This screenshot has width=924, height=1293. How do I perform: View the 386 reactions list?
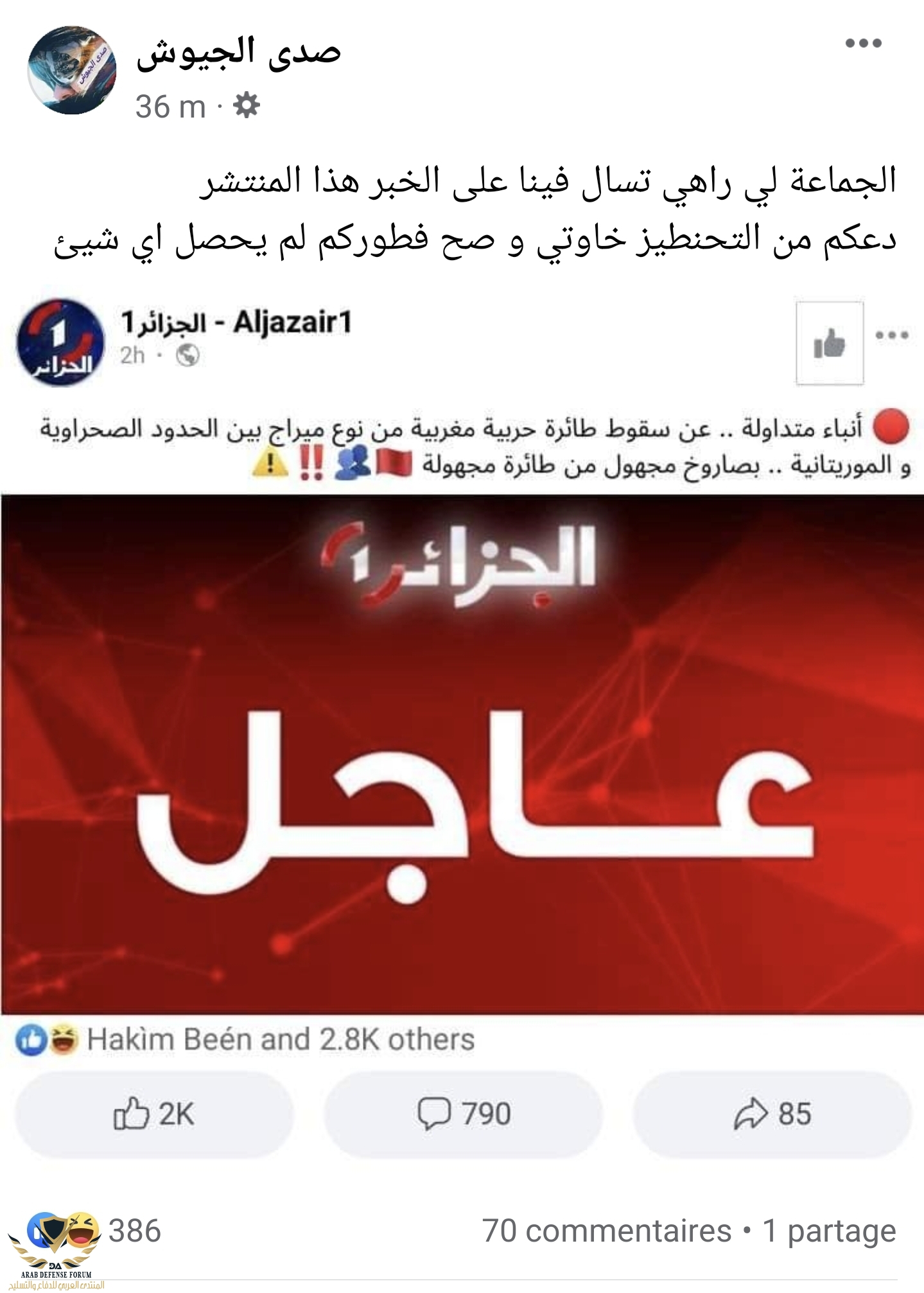(134, 1231)
